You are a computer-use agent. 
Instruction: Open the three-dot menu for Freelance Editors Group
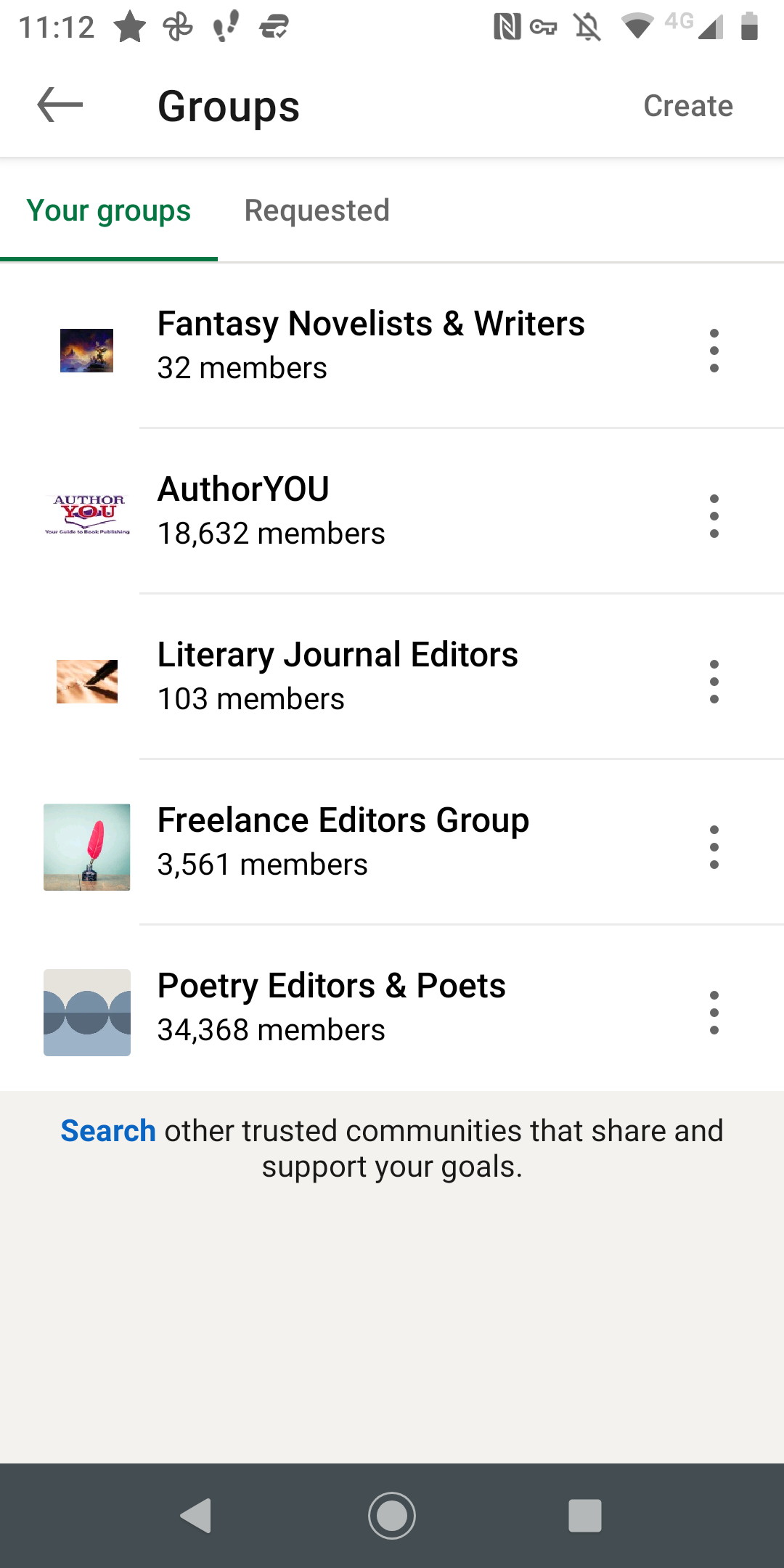(x=714, y=847)
